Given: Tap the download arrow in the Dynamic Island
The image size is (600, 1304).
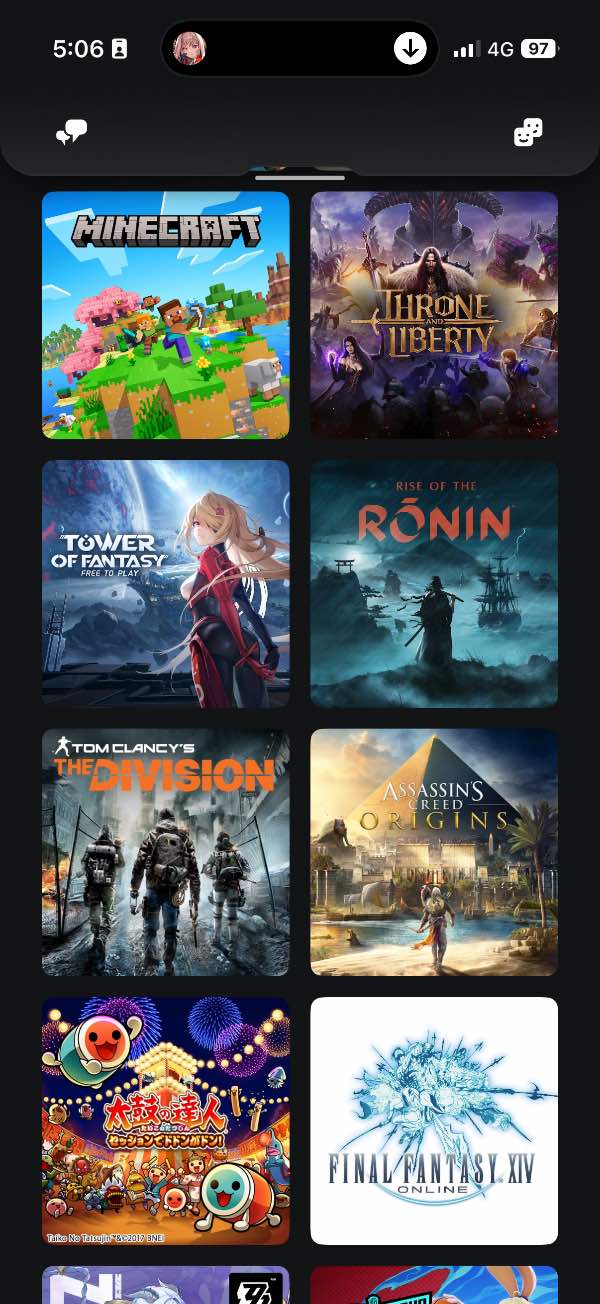Looking at the screenshot, I should pos(410,48).
